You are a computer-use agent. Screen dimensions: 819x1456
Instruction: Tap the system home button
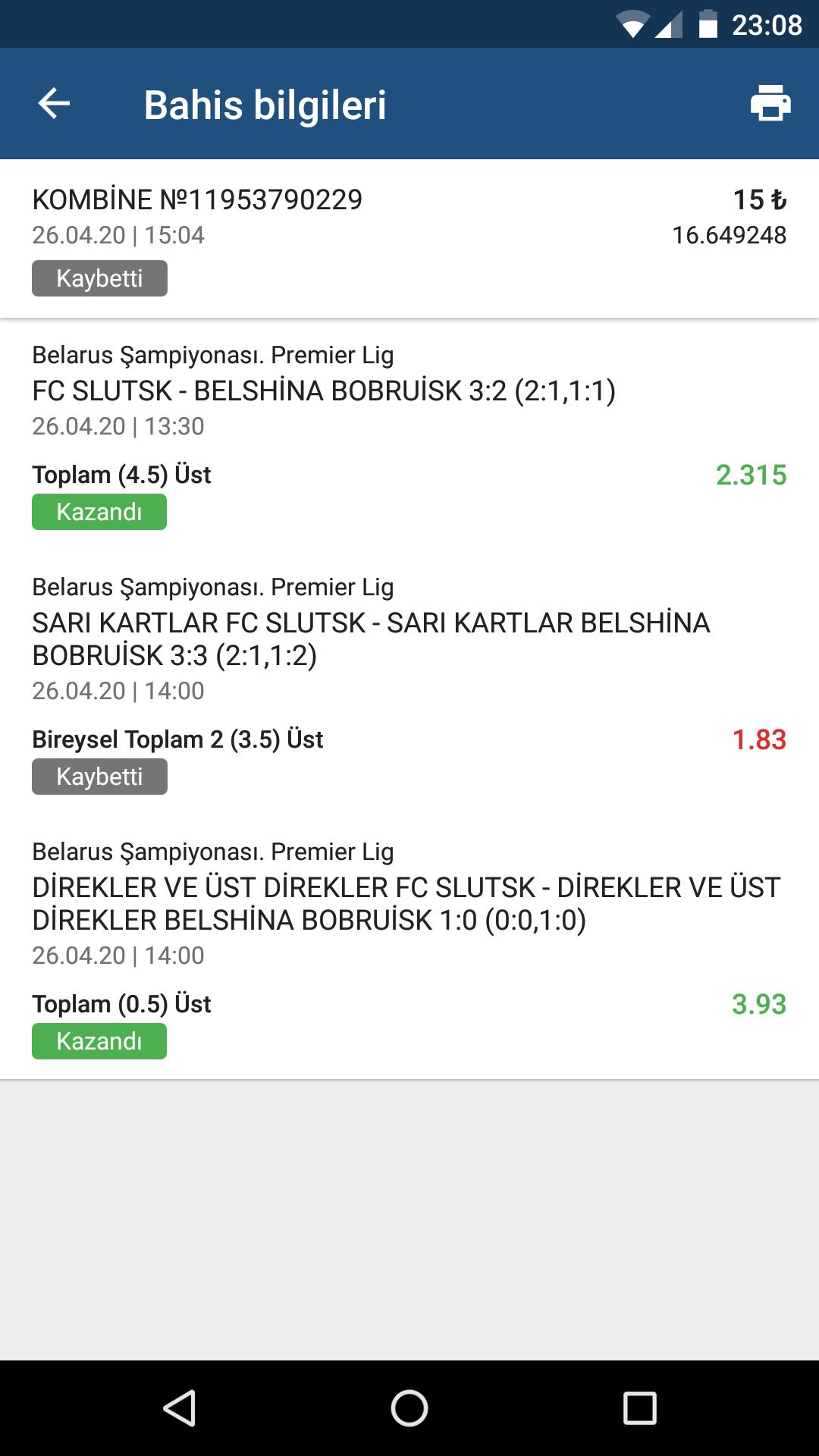409,1408
